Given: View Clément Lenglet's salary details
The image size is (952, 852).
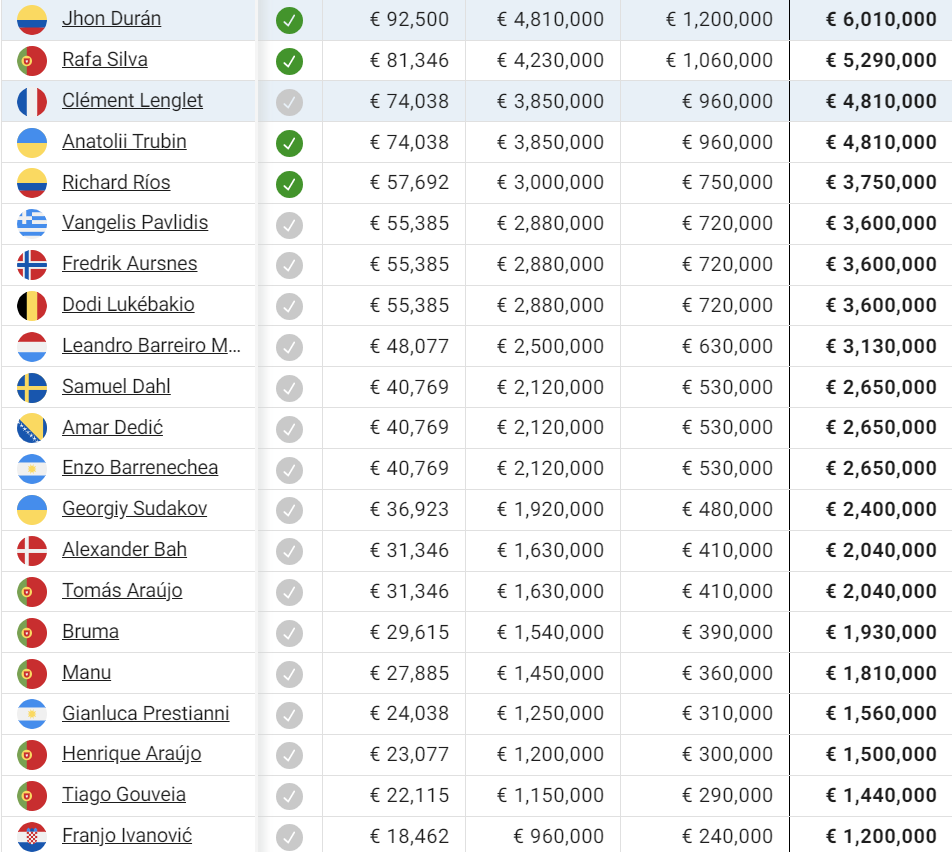Looking at the screenshot, I should click(x=132, y=100).
